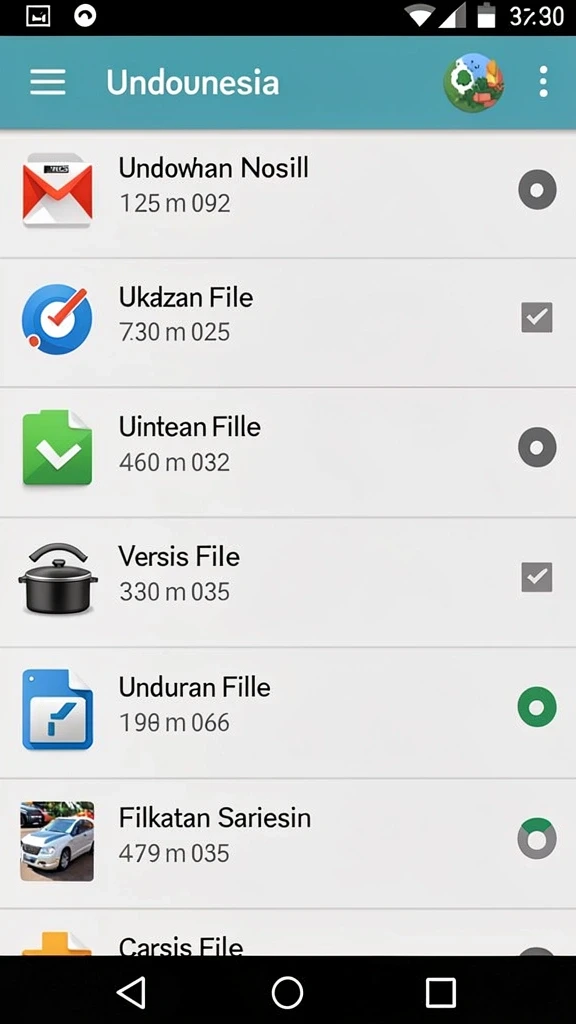
Task: Open the Uintean Fille row
Action: point(288,452)
